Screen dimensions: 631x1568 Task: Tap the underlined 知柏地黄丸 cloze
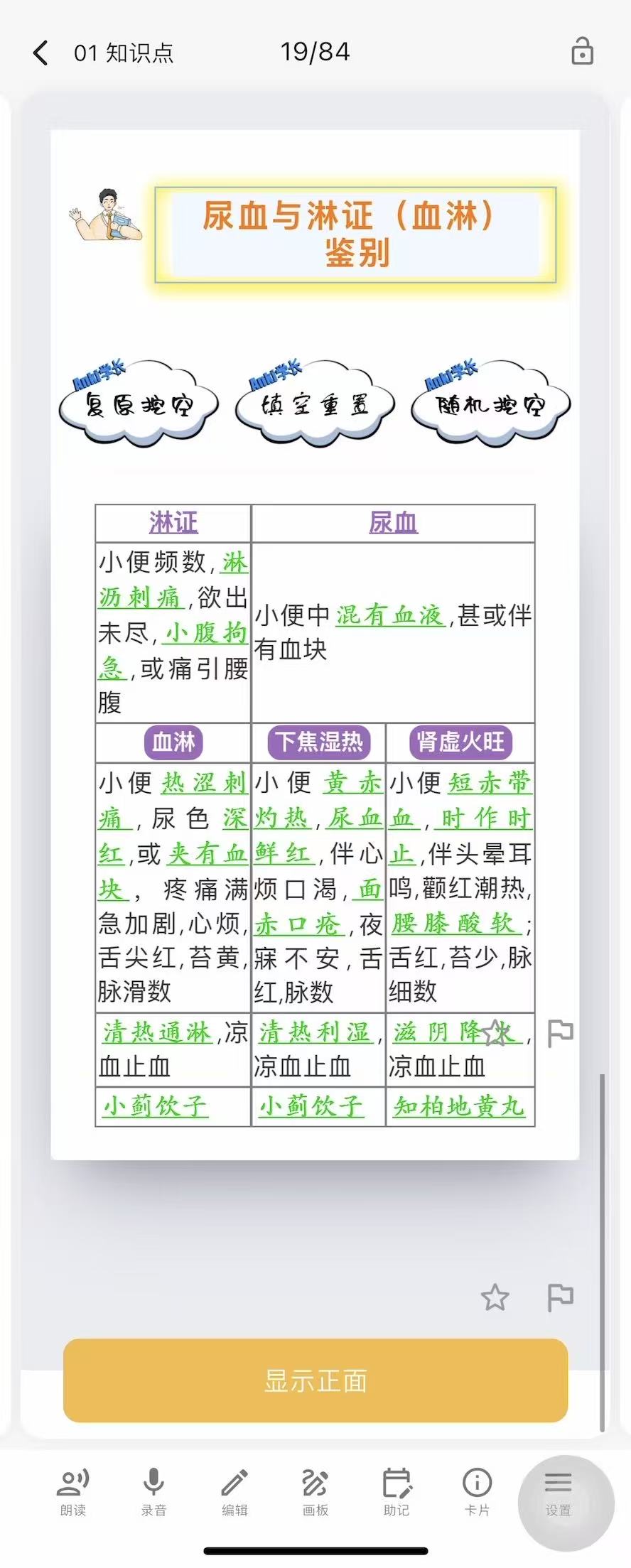[x=459, y=1106]
